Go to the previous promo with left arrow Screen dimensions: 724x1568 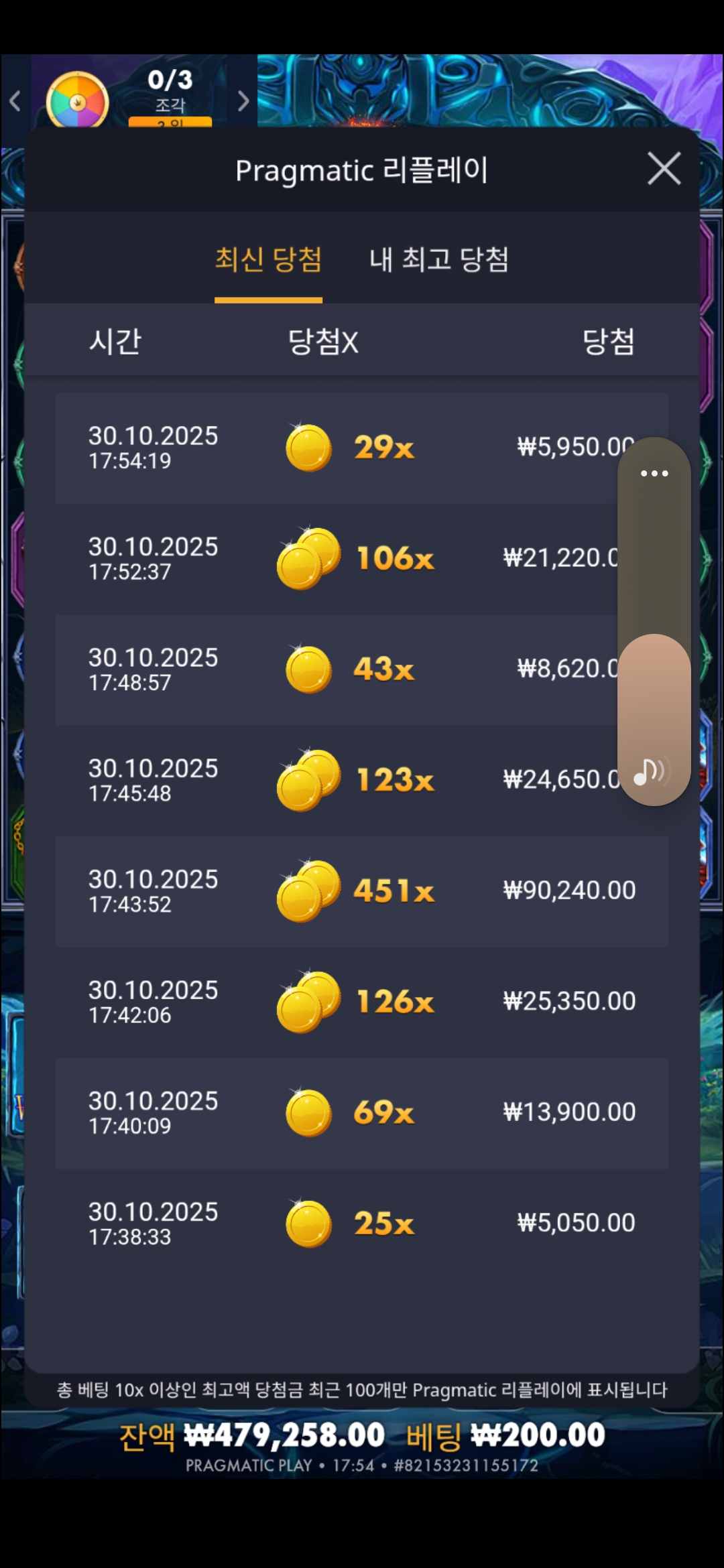(15, 101)
